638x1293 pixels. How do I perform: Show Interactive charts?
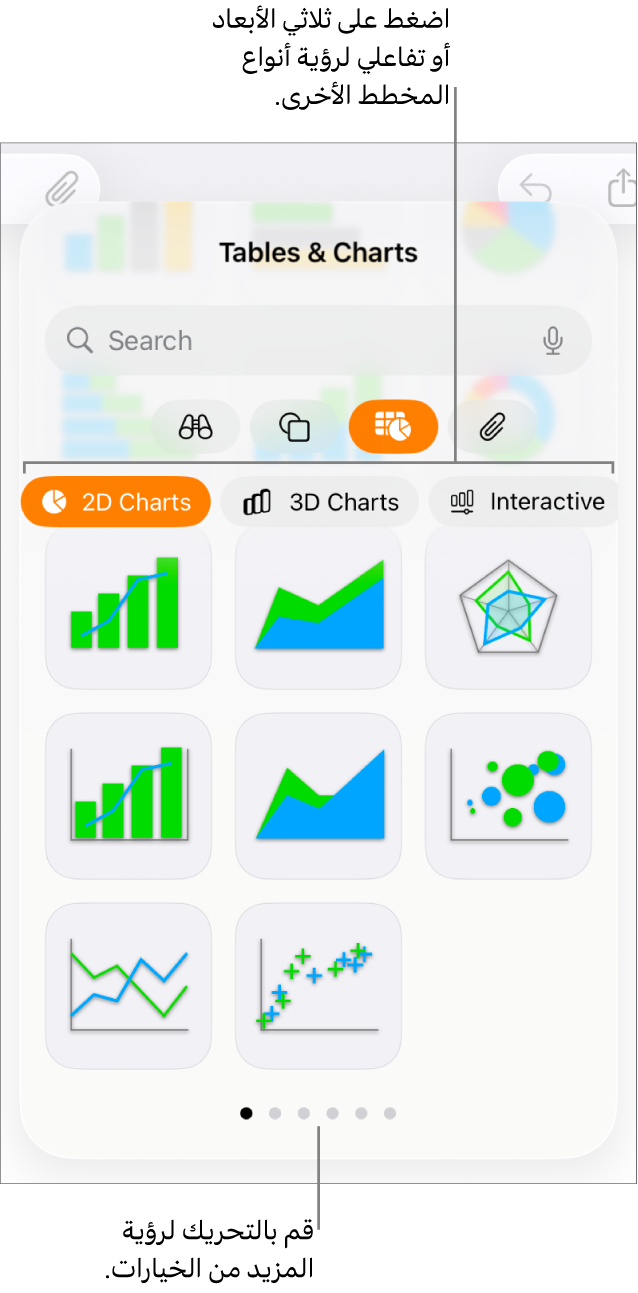[527, 502]
